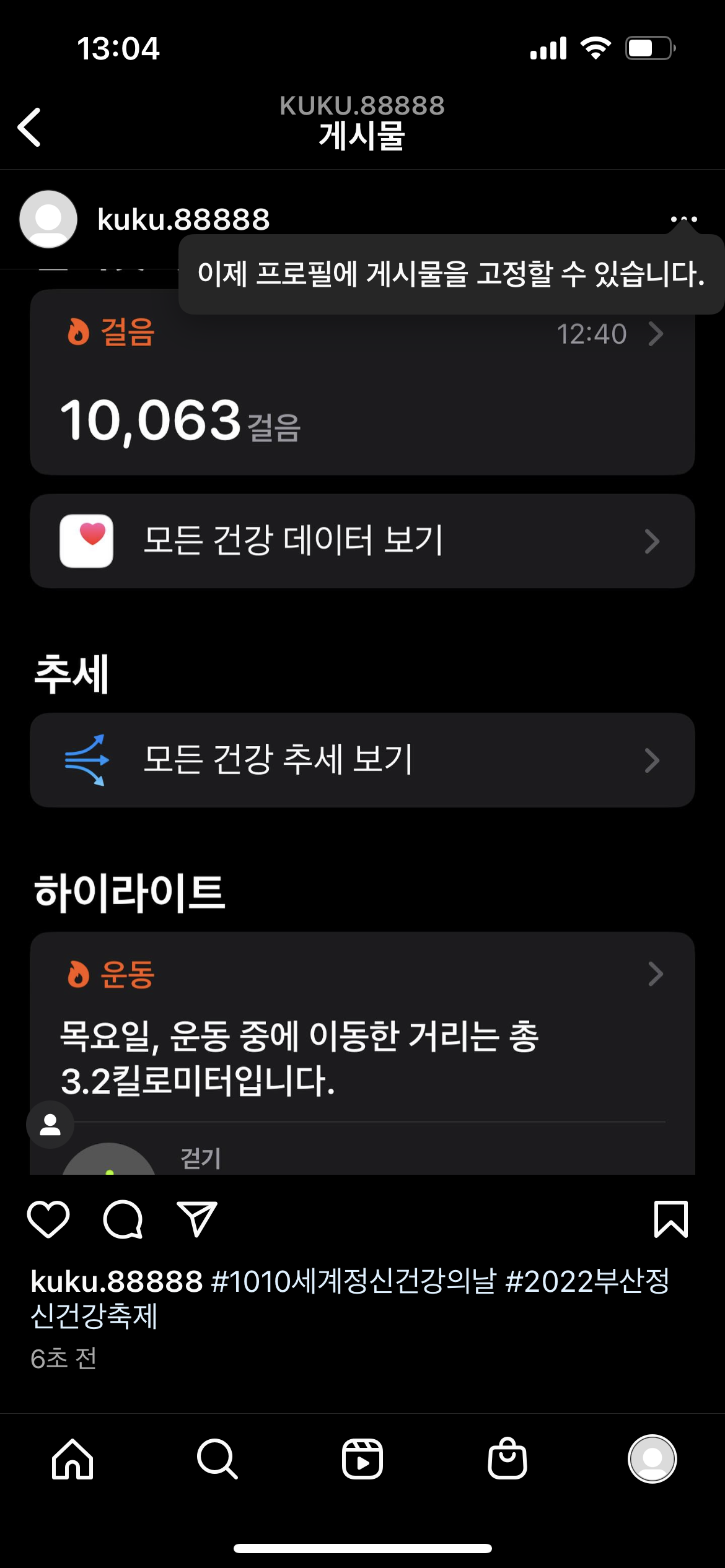Open kuku.88888 profile from the post header
Viewport: 725px width, 1568px height.
[x=183, y=219]
